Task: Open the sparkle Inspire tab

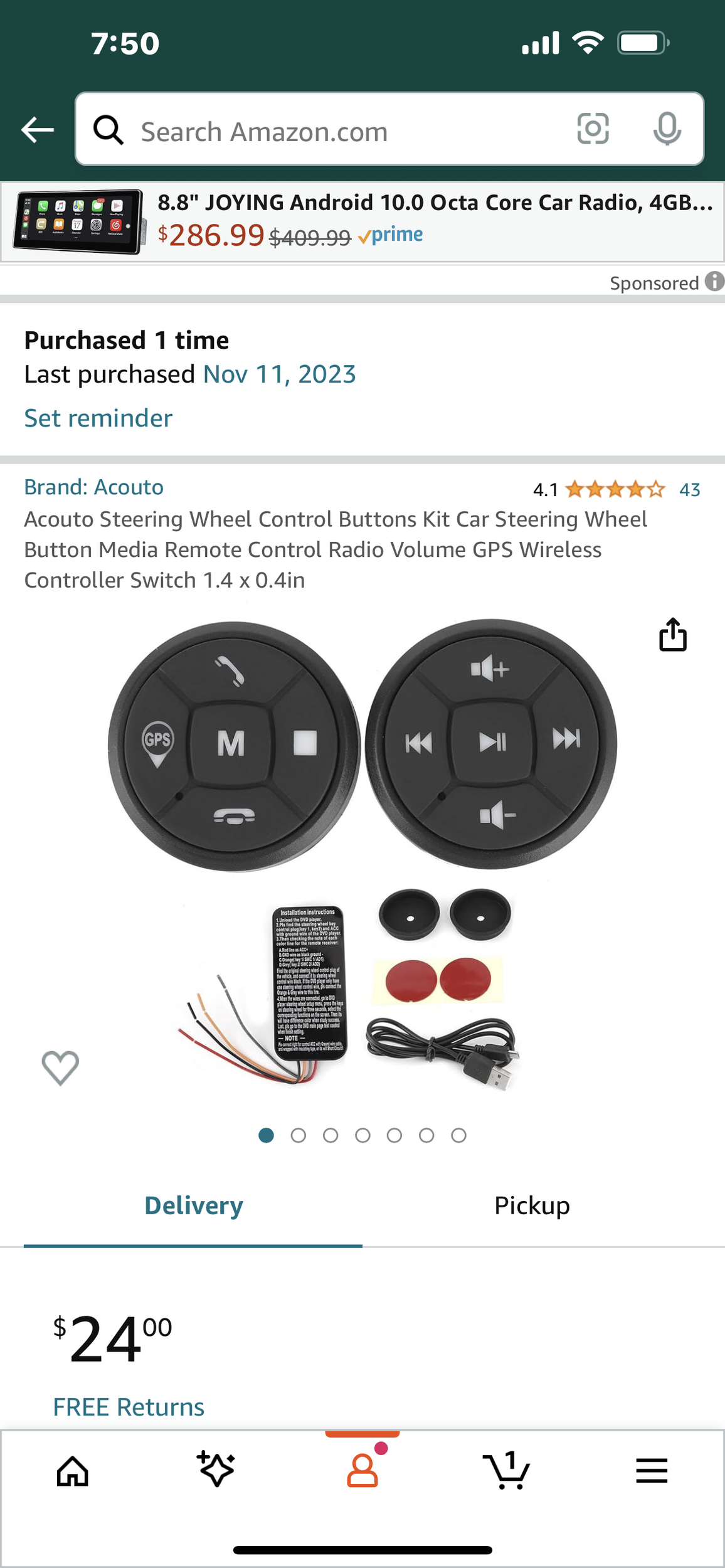Action: pyautogui.click(x=216, y=1469)
